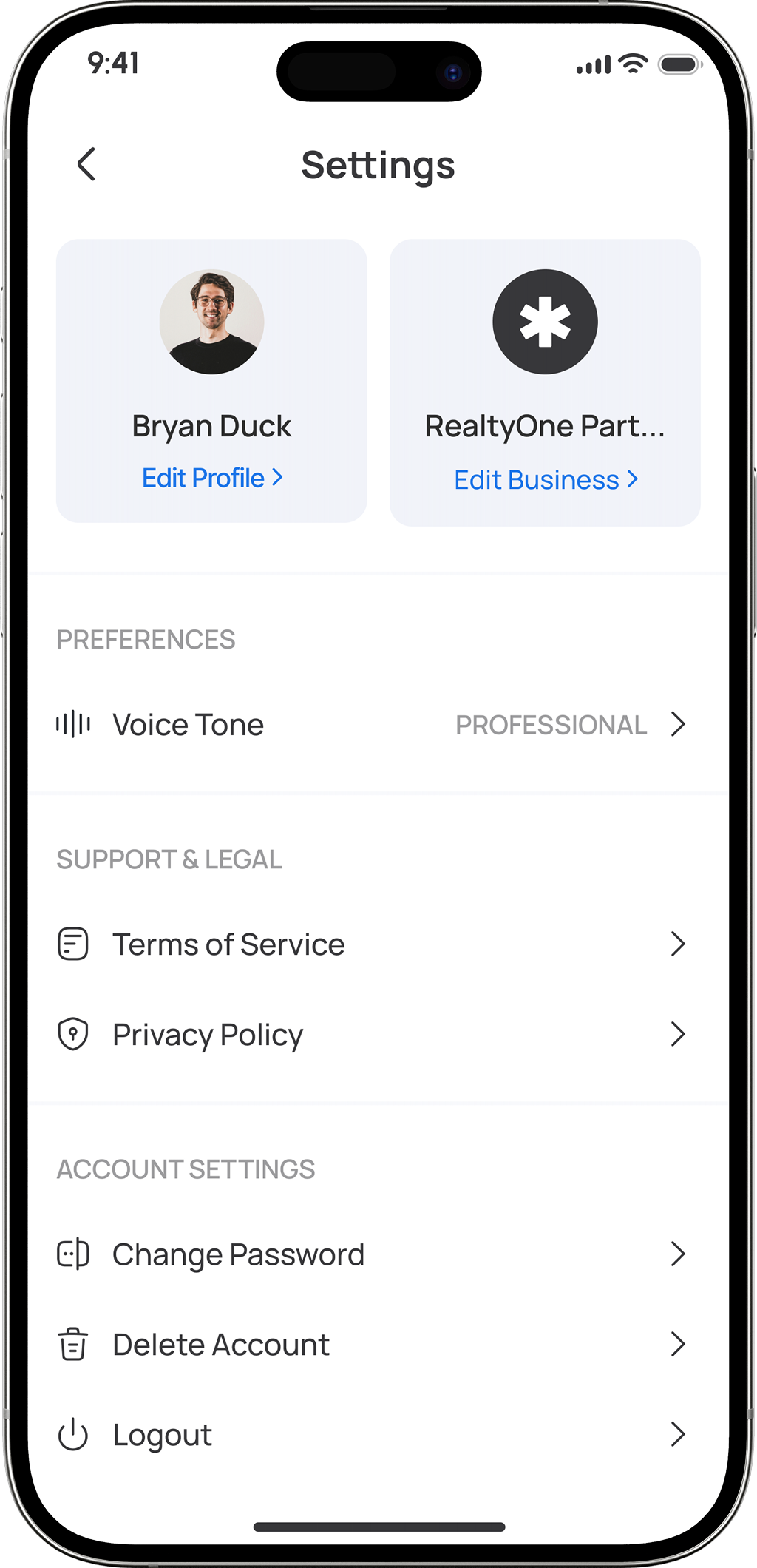Go back from Settings
The image size is (757, 1568).
click(x=86, y=164)
